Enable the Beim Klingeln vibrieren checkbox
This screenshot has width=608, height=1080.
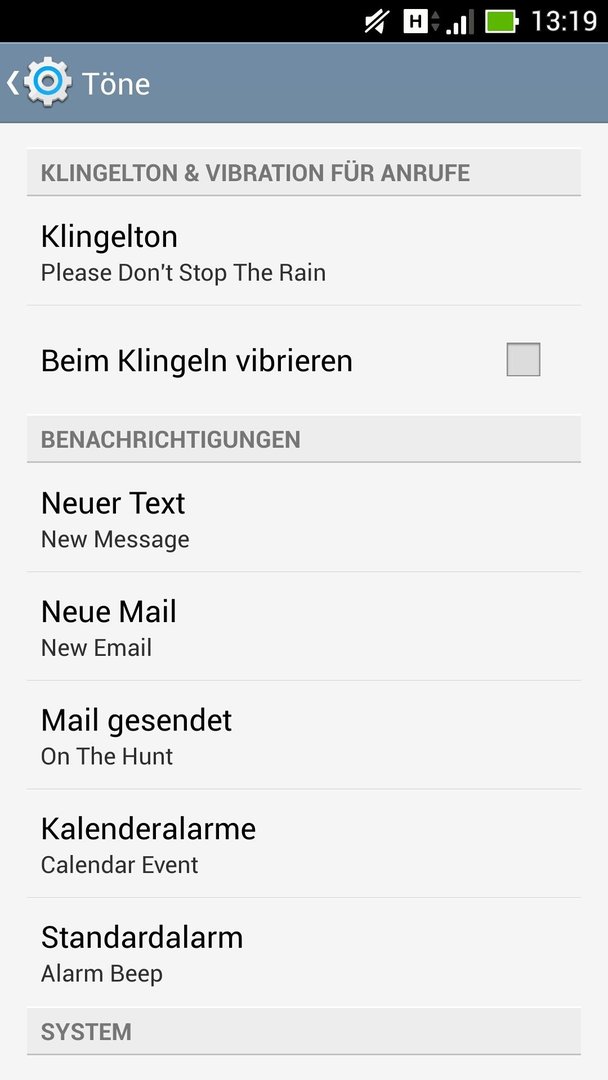pyautogui.click(x=523, y=360)
